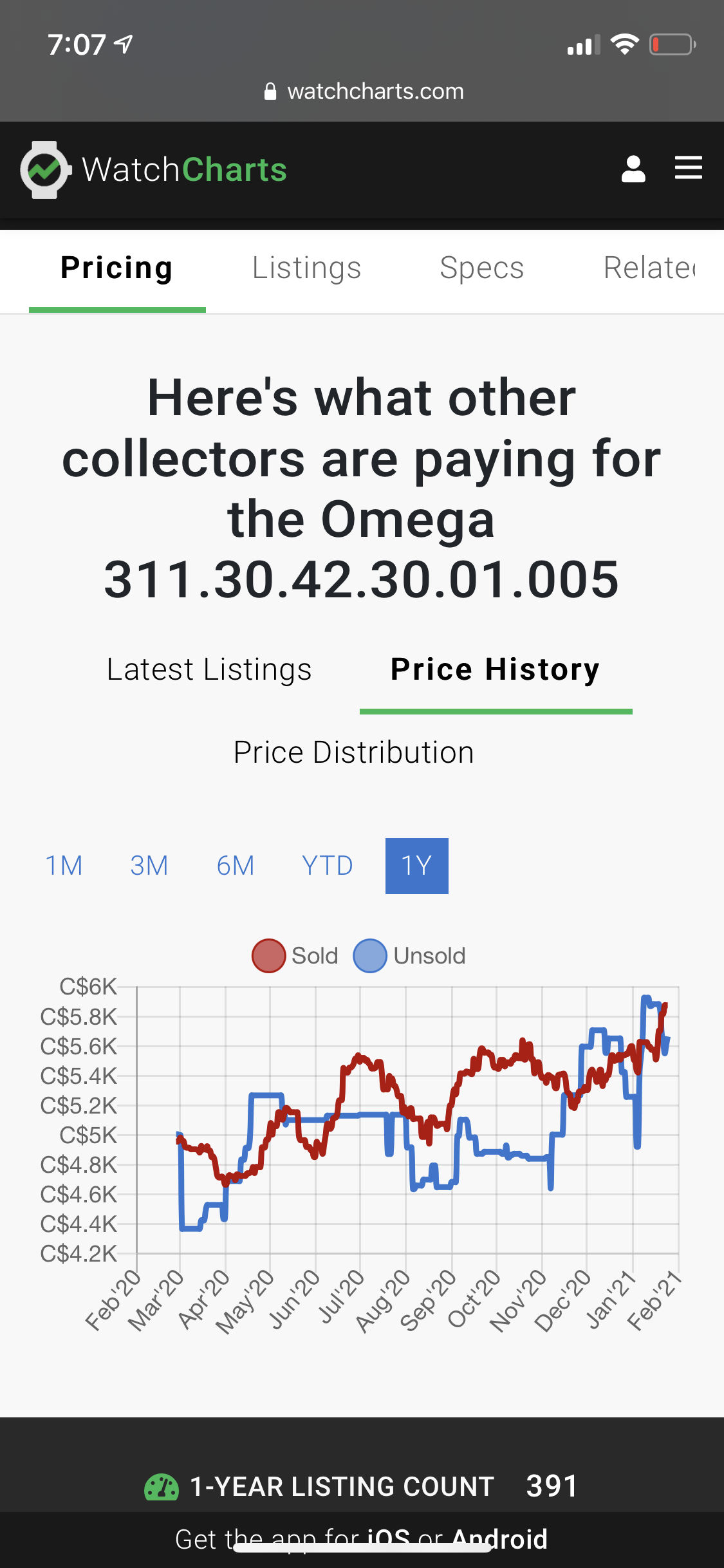Open the hamburger menu
Screen dimensions: 724x1568
[x=688, y=168]
